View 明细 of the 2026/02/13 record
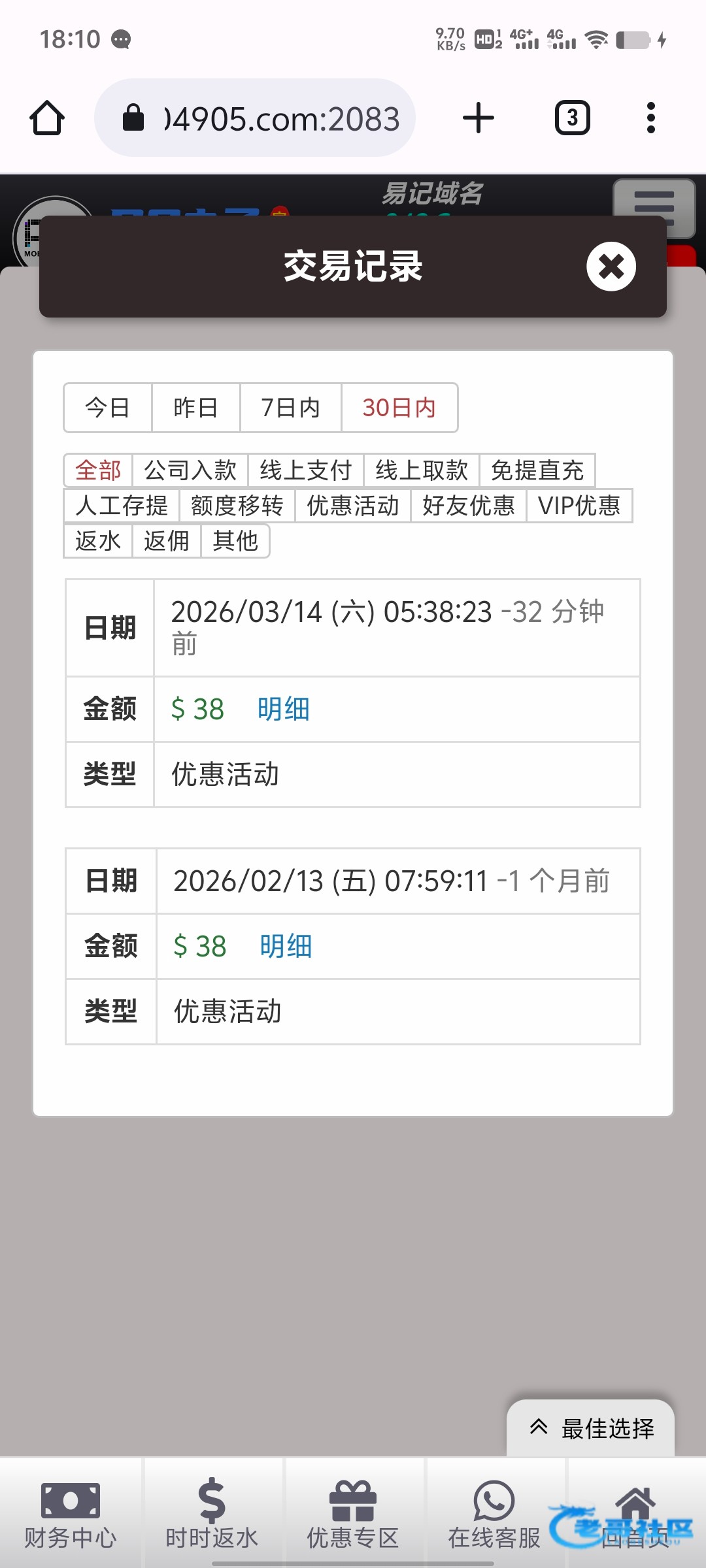This screenshot has height=1568, width=706. click(286, 947)
